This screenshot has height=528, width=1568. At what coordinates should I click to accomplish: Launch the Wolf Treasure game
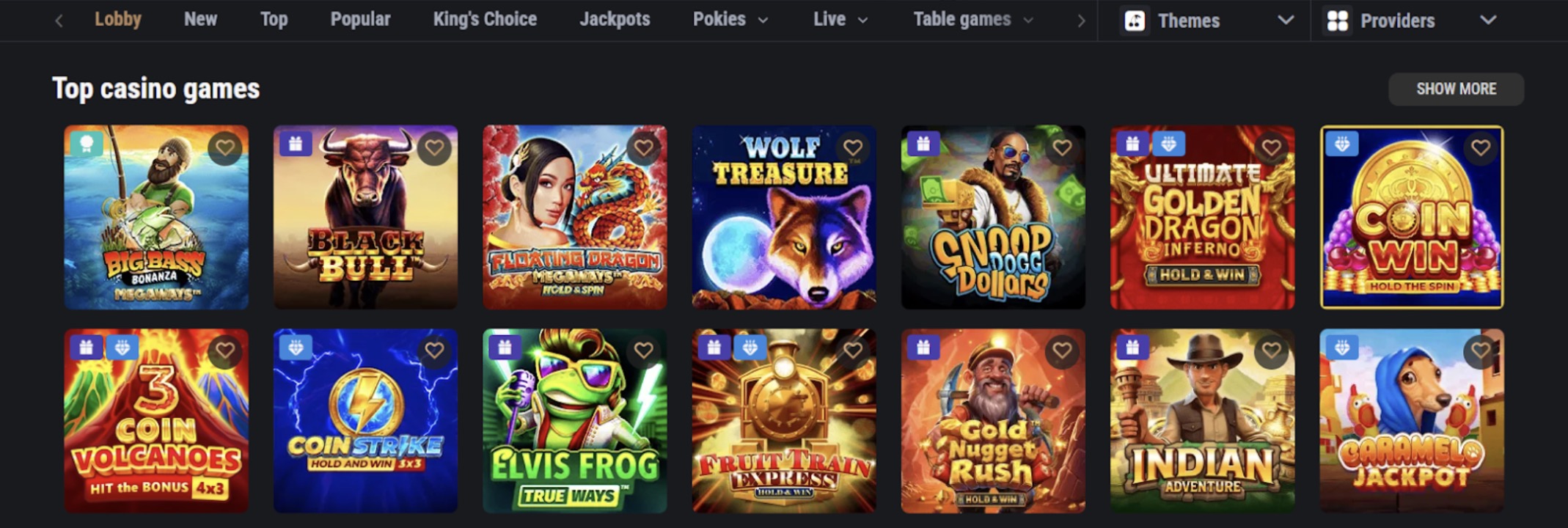point(783,227)
